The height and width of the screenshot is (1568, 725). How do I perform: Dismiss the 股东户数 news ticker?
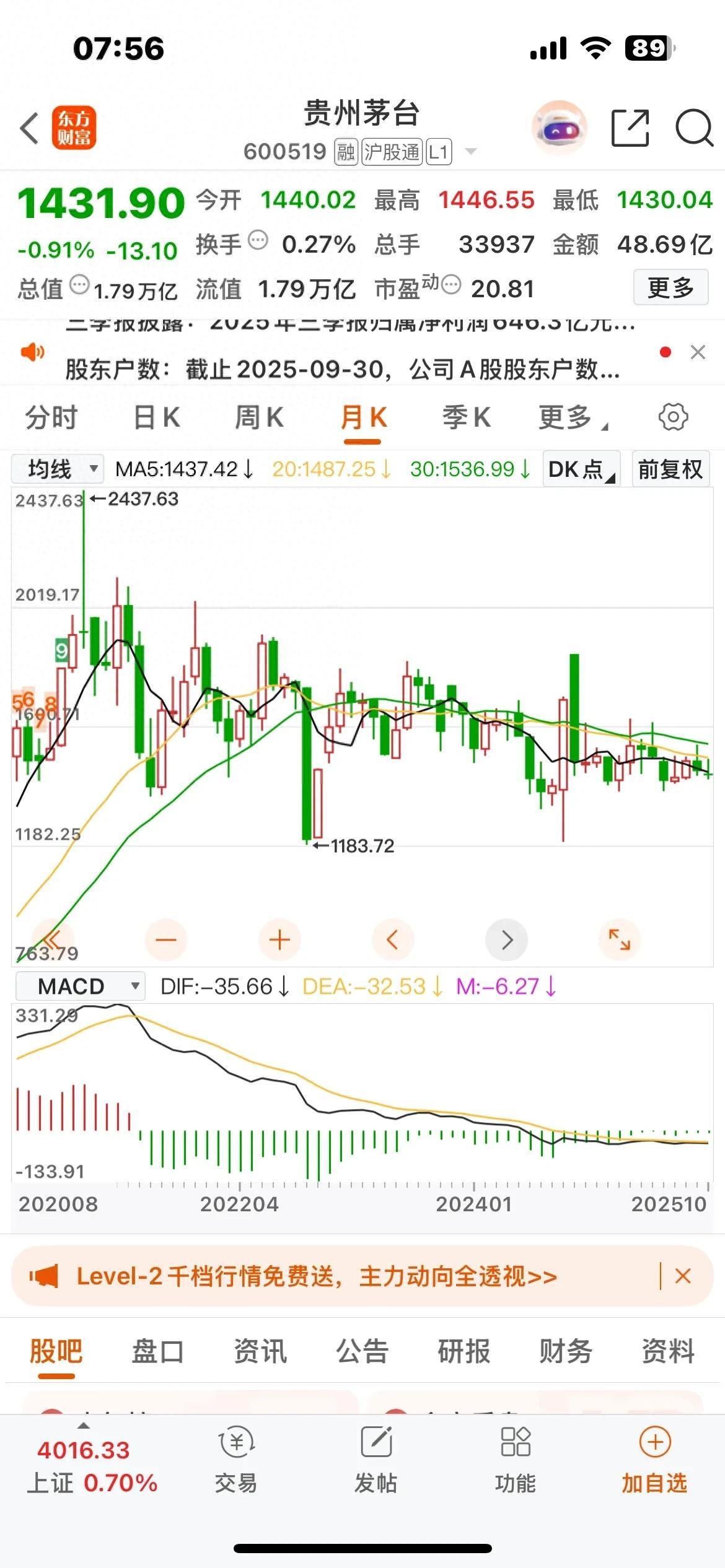pyautogui.click(x=698, y=352)
